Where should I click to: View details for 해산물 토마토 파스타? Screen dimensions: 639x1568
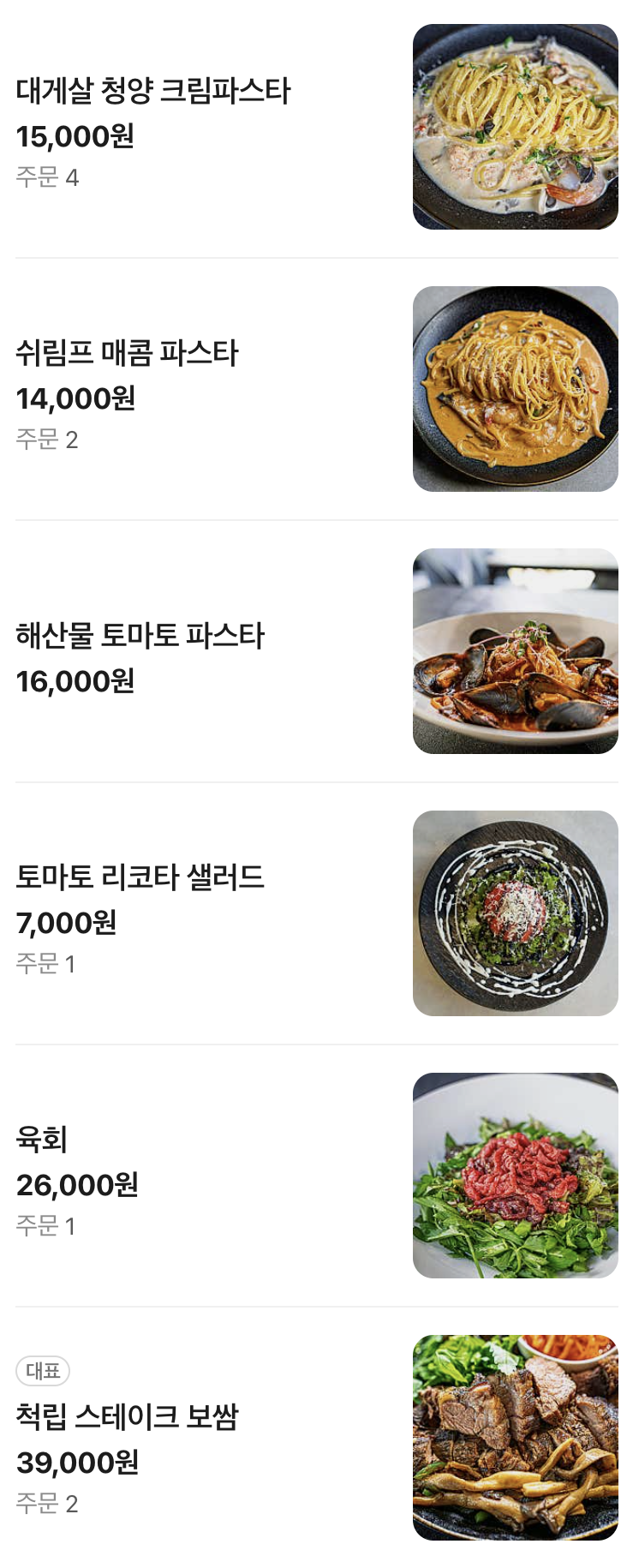[x=140, y=637]
